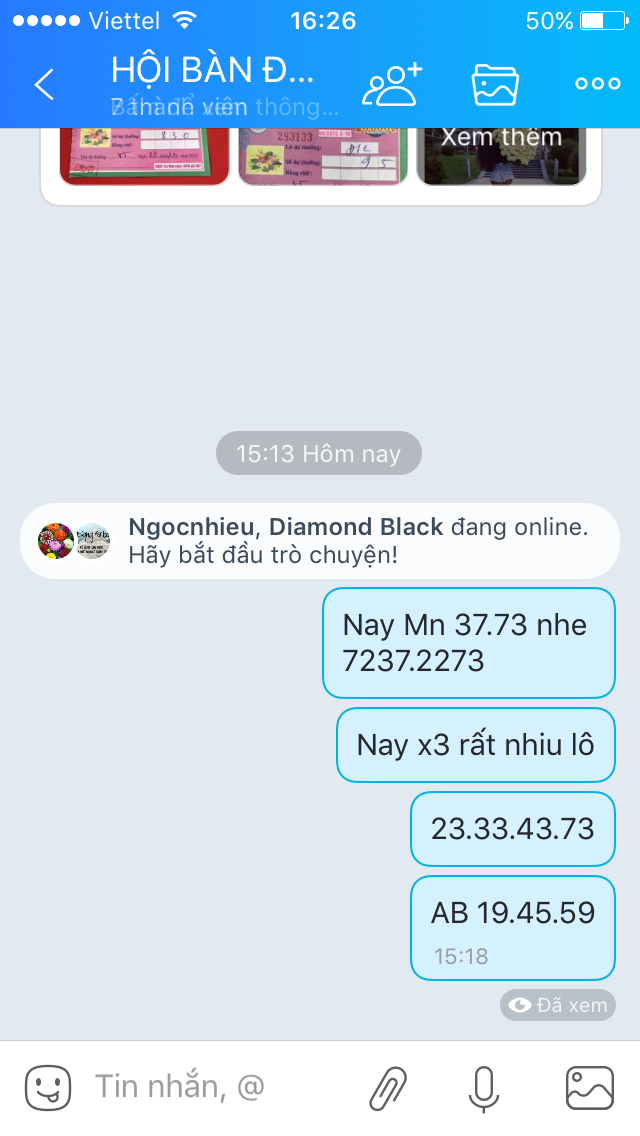Go back from the group chat

[x=44, y=84]
